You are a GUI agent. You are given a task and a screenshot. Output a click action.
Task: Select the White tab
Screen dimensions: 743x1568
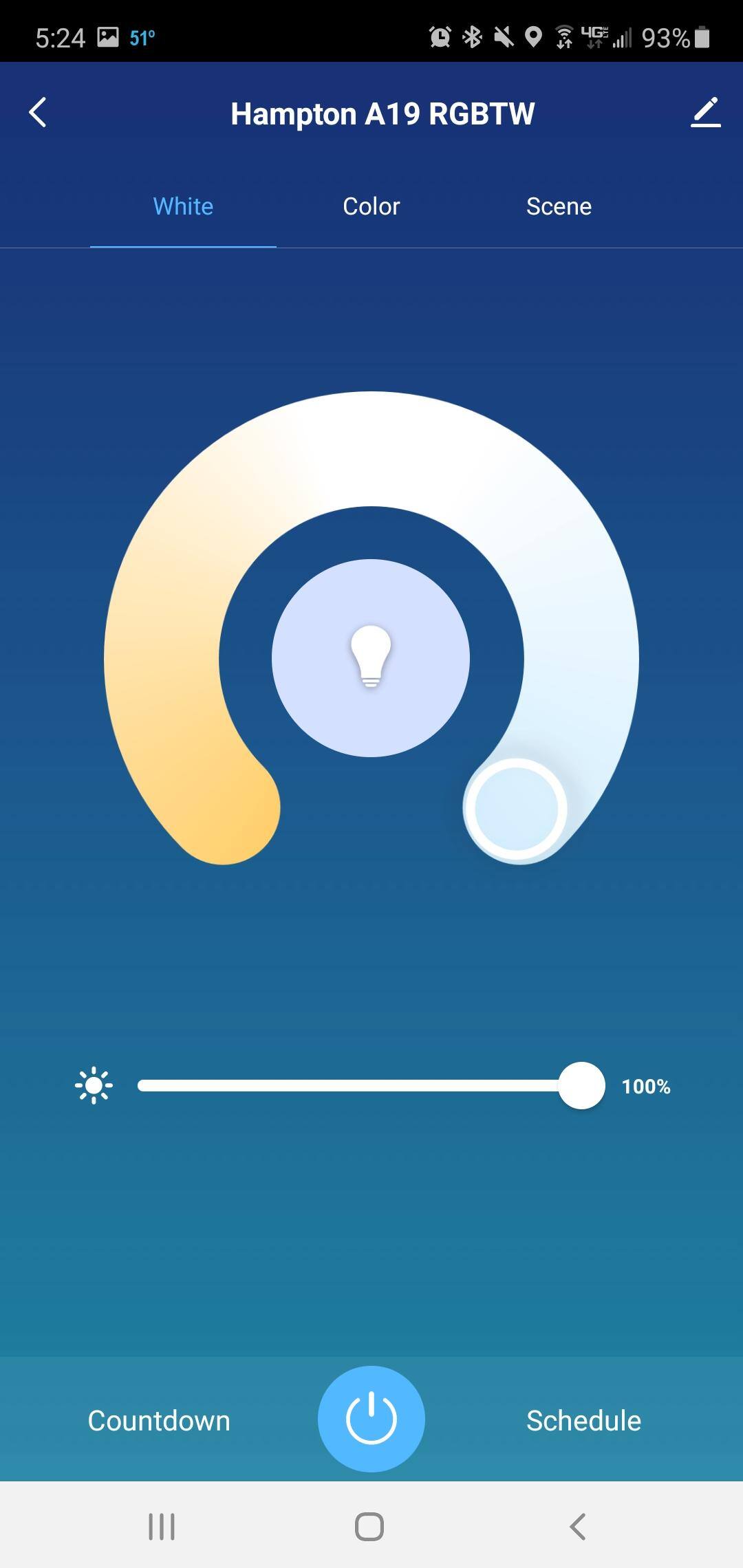pyautogui.click(x=183, y=206)
